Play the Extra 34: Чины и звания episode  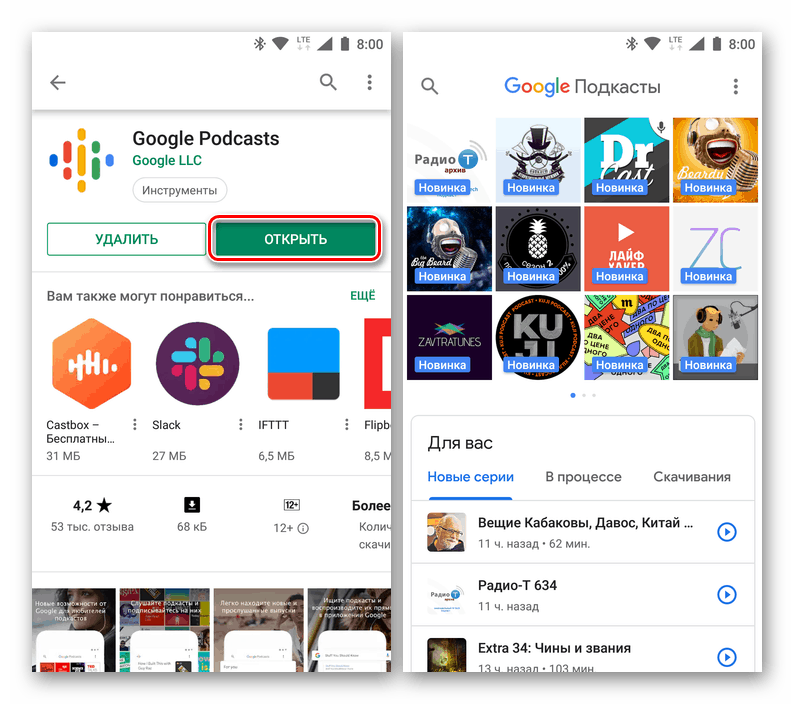coord(727,657)
